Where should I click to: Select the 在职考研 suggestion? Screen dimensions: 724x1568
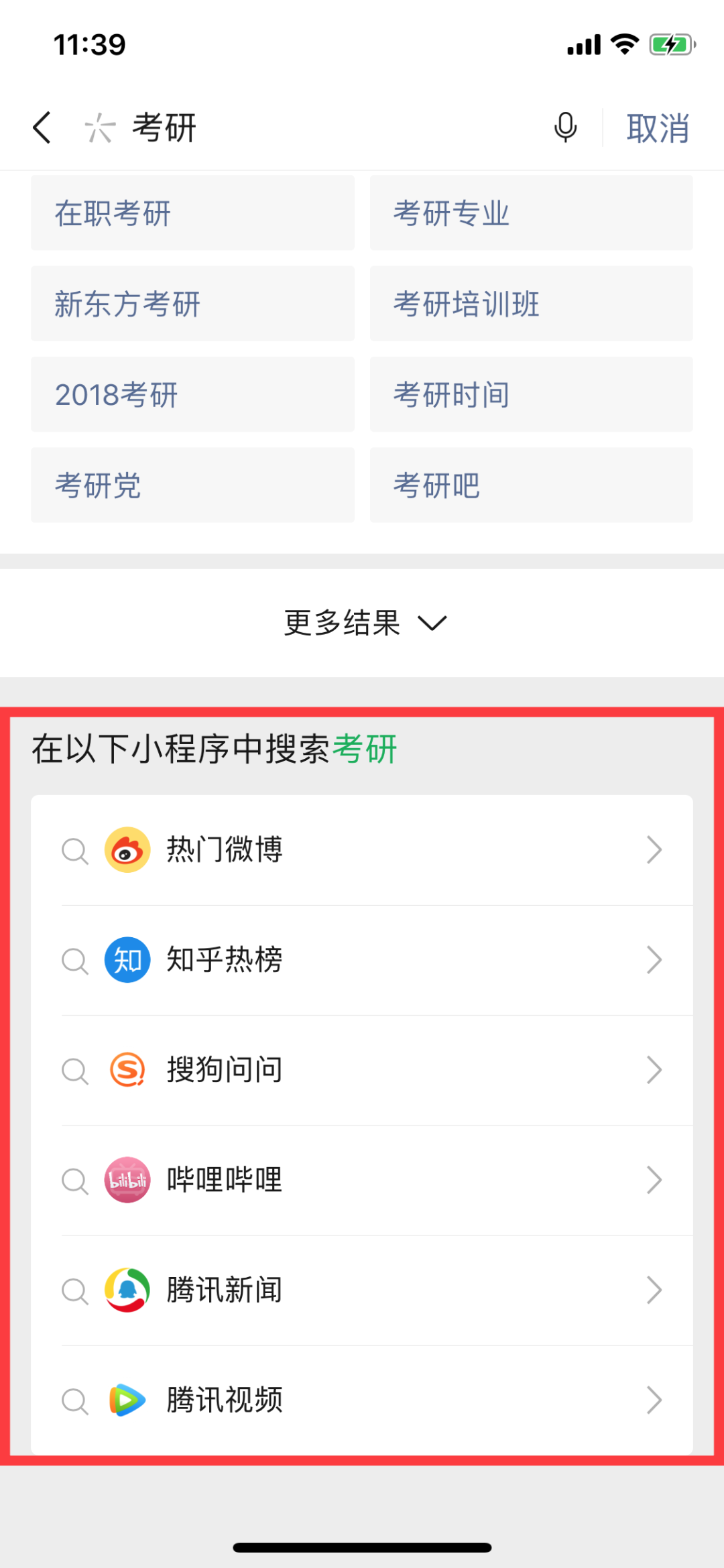pyautogui.click(x=192, y=213)
